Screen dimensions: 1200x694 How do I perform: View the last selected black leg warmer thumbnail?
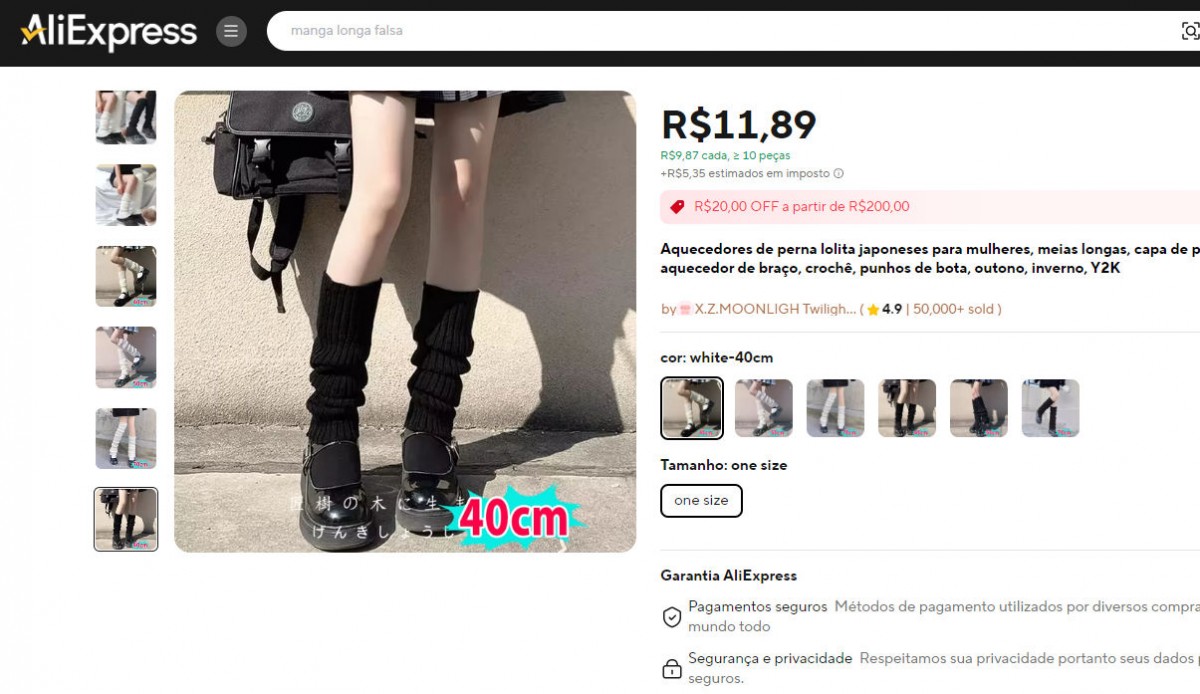coord(126,519)
